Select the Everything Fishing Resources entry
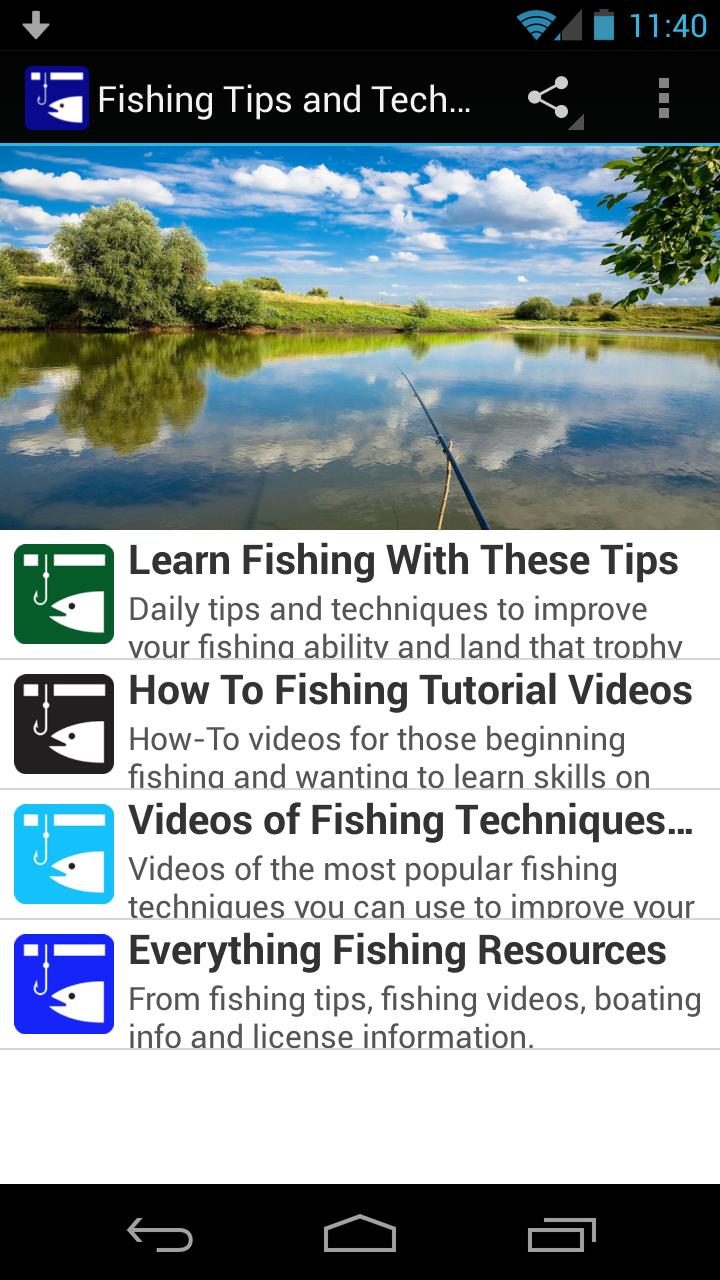The image size is (720, 1280). (x=400, y=983)
